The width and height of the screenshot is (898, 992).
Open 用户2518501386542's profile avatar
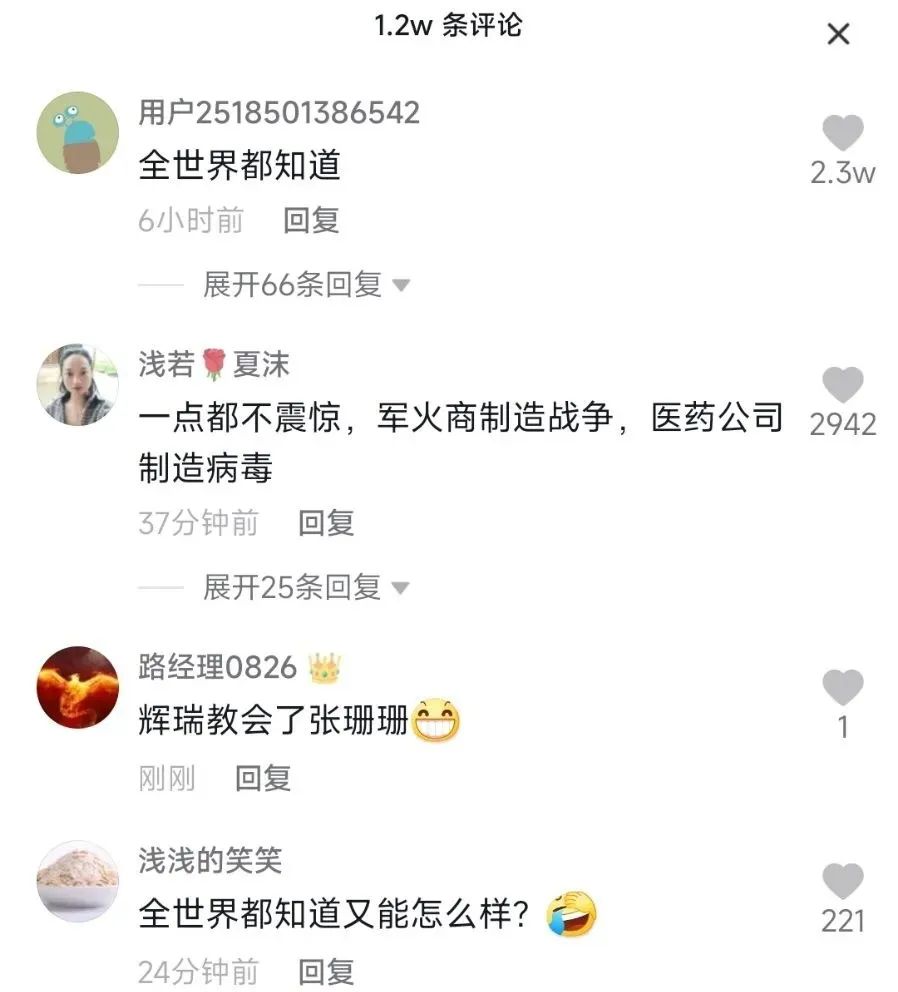tap(78, 133)
